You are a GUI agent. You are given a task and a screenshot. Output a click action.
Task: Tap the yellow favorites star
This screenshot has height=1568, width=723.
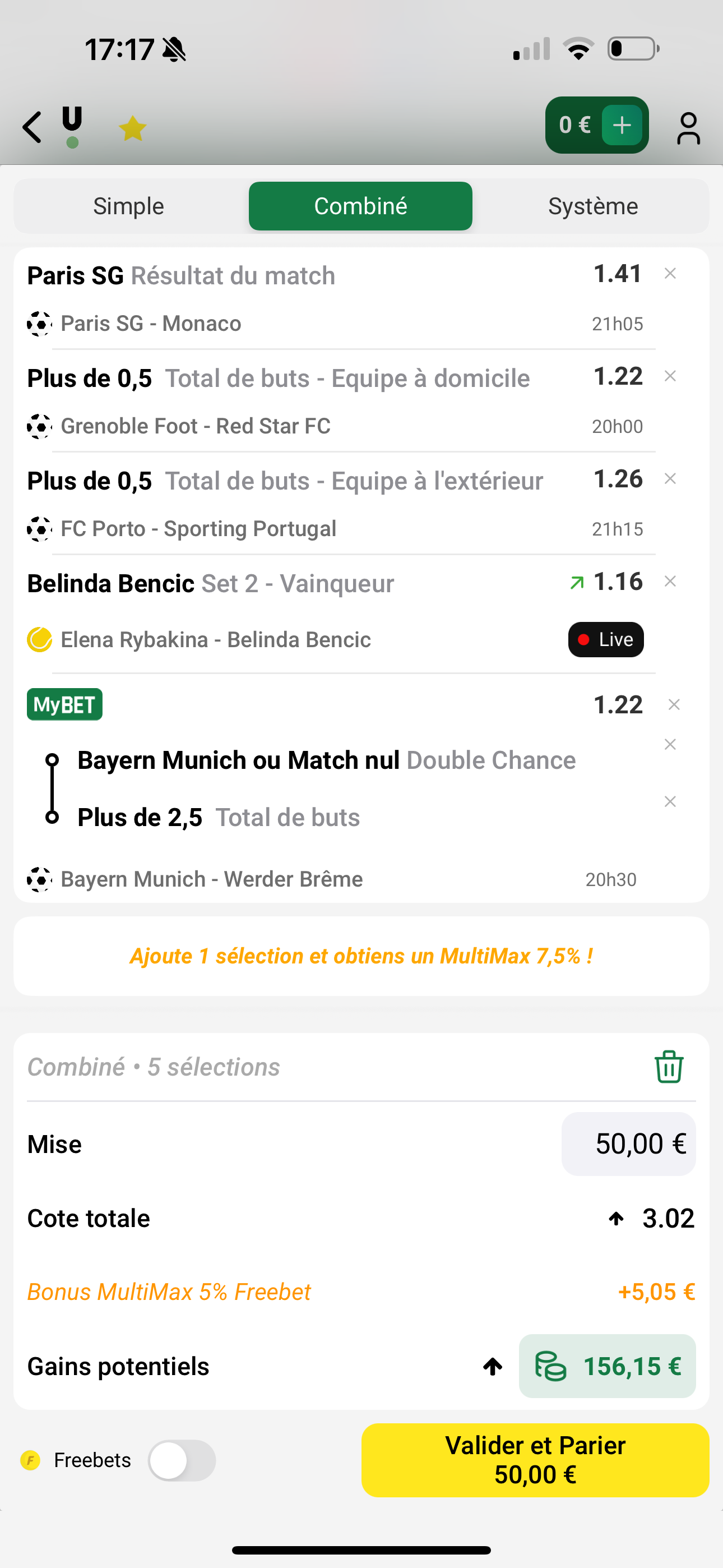pyautogui.click(x=132, y=128)
